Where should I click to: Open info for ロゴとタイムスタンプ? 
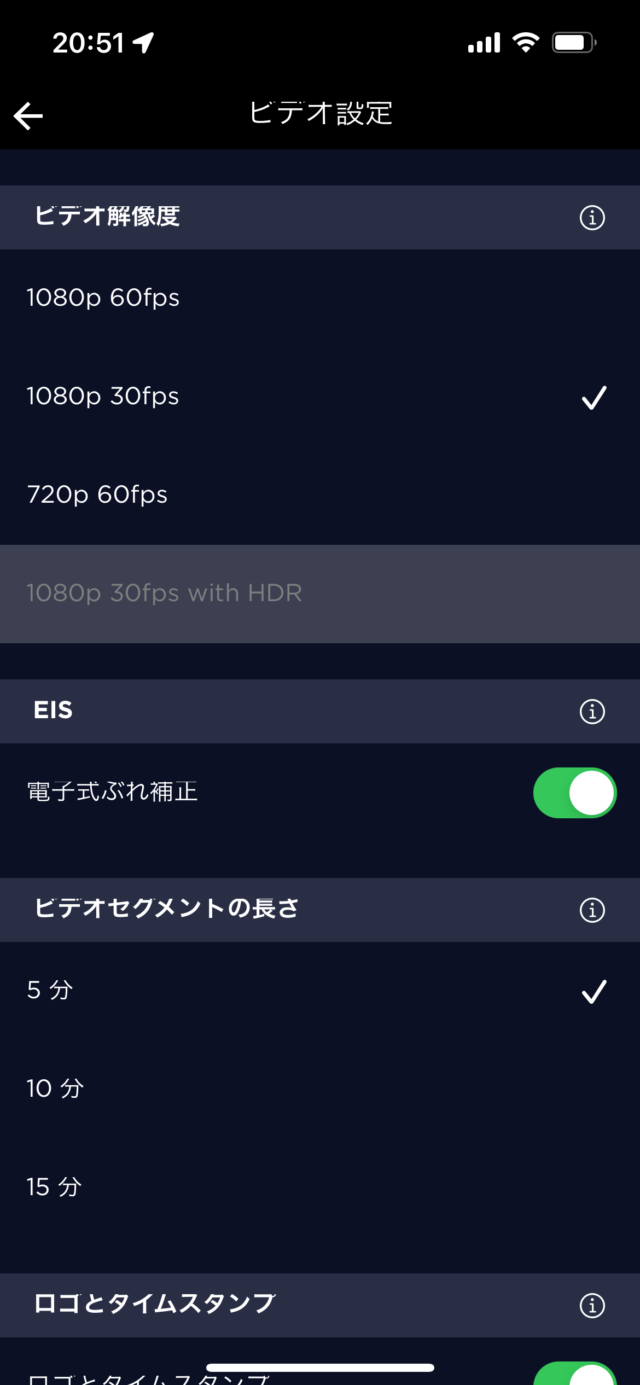tap(592, 1305)
